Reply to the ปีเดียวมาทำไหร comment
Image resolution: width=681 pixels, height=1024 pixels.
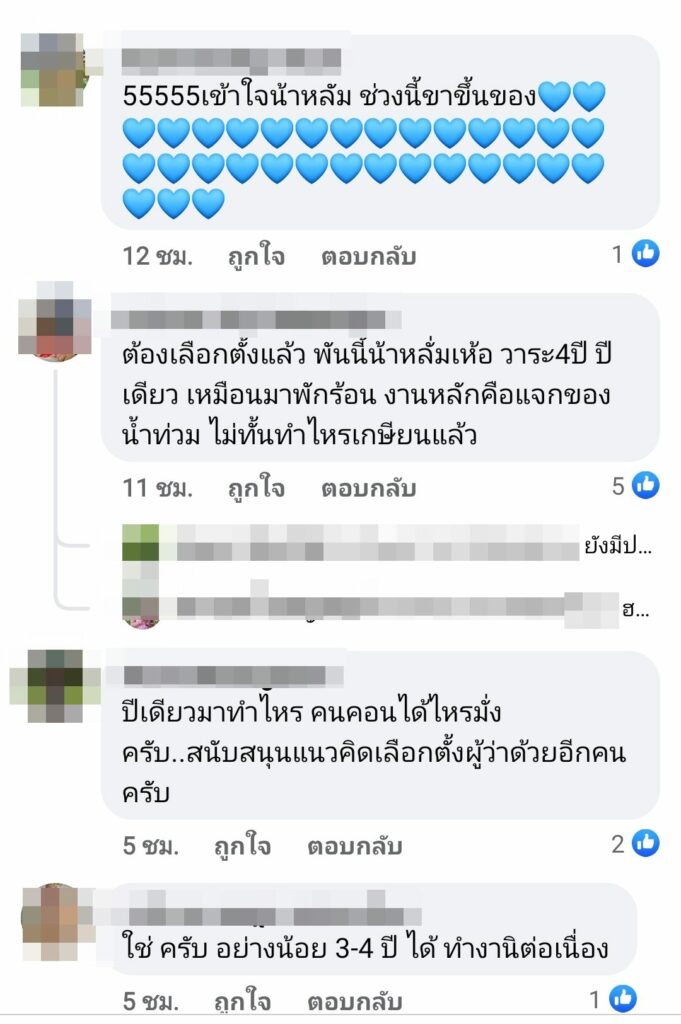[355, 846]
